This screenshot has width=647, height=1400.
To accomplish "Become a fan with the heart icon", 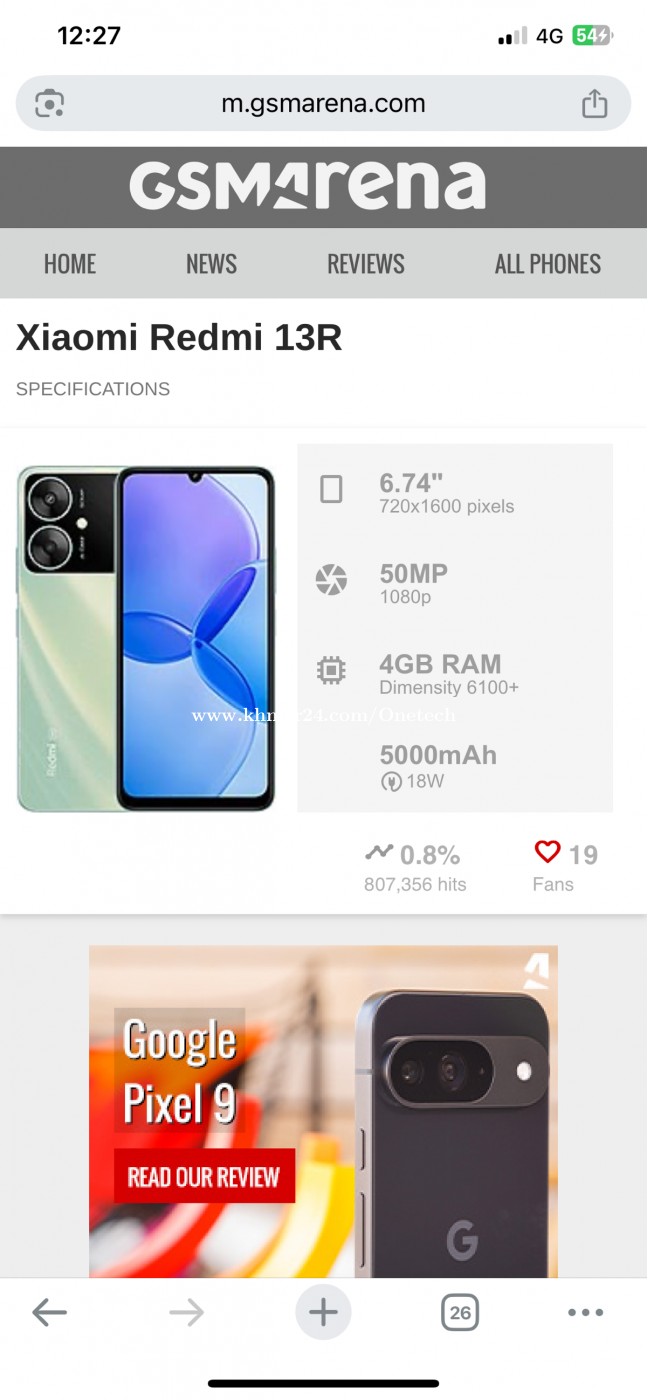I will [x=548, y=853].
